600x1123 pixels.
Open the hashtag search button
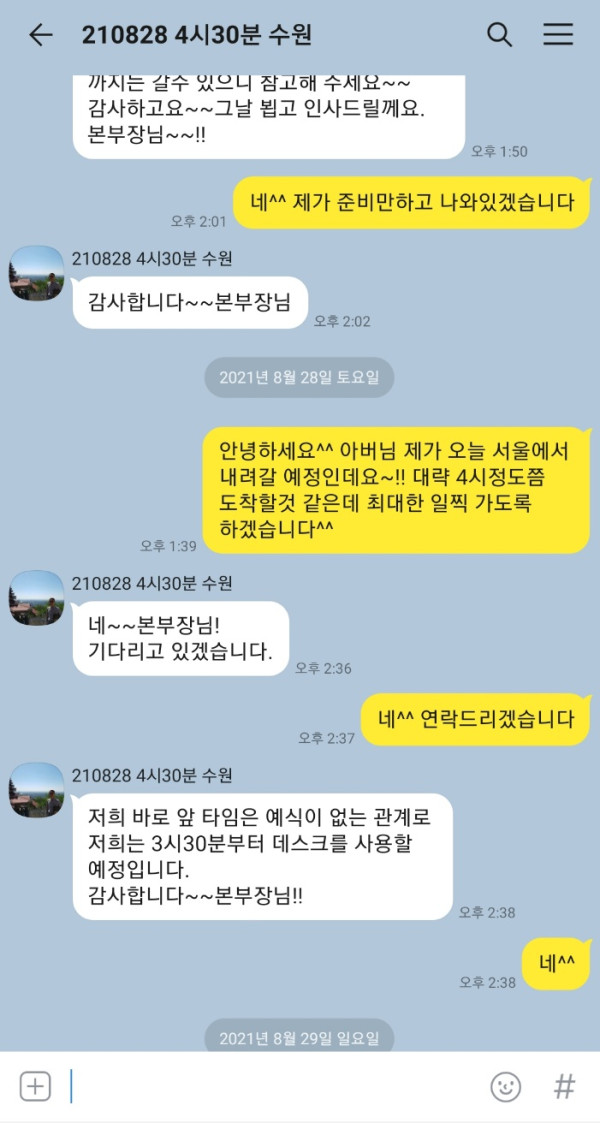565,1086
